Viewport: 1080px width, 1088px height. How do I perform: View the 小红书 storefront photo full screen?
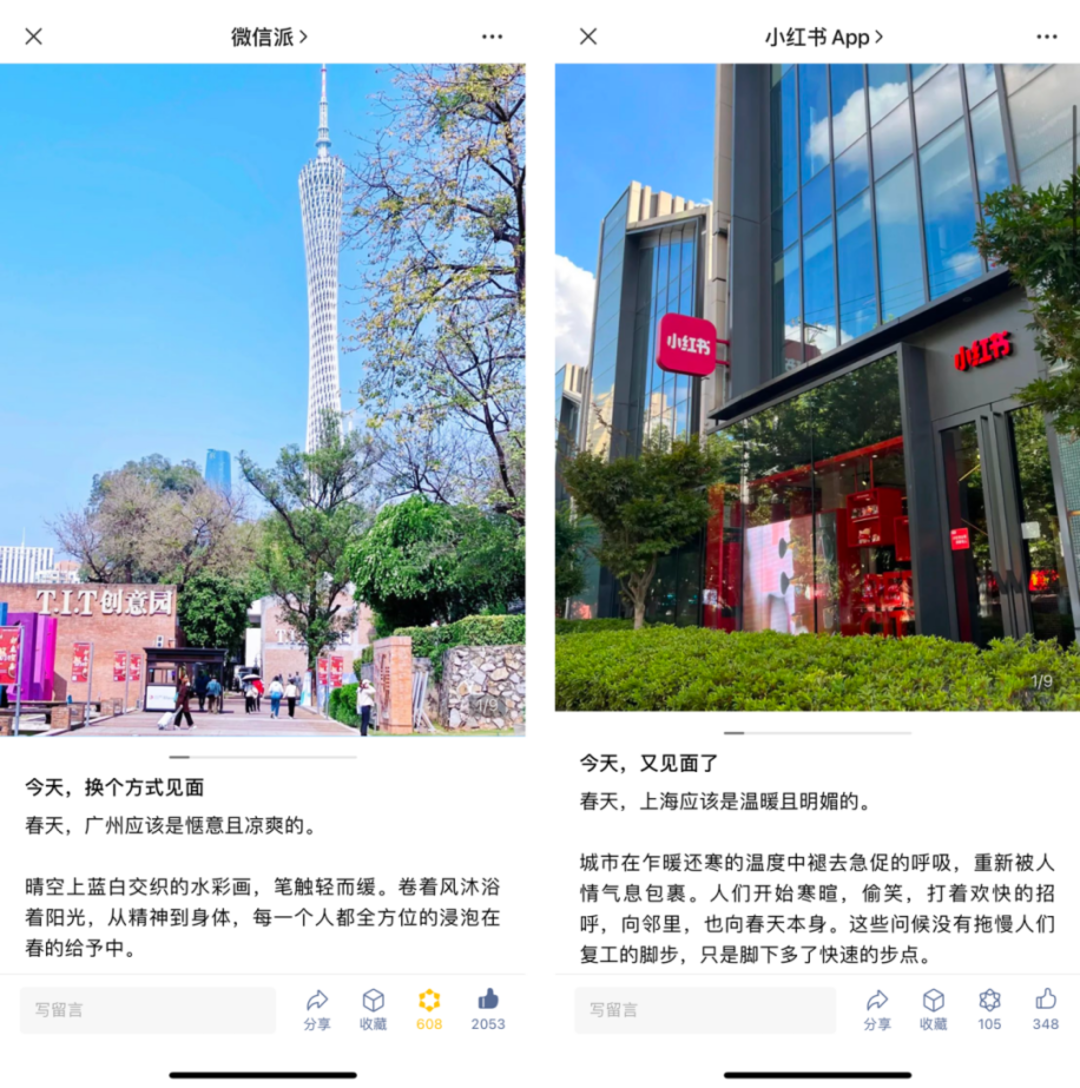point(816,388)
